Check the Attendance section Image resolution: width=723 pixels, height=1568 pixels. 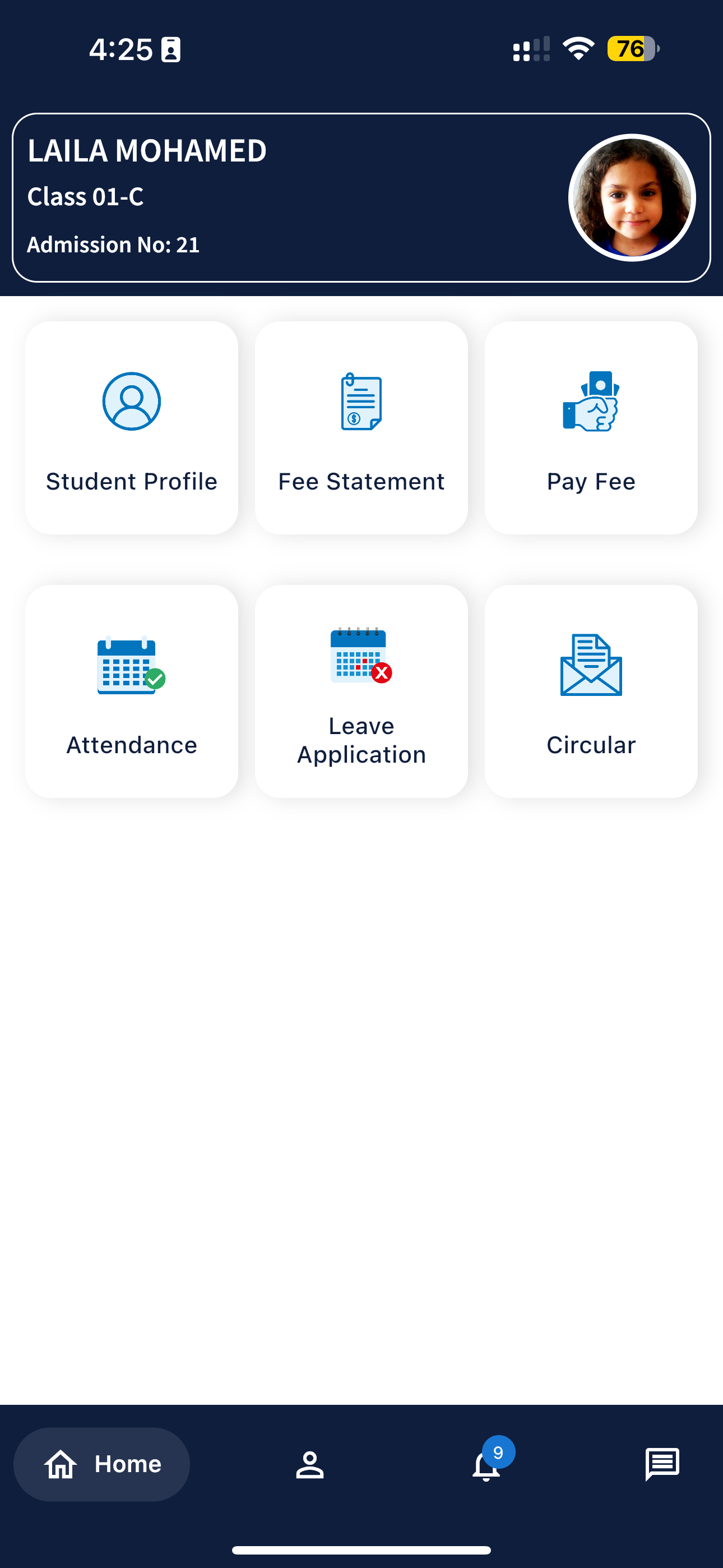(132, 691)
